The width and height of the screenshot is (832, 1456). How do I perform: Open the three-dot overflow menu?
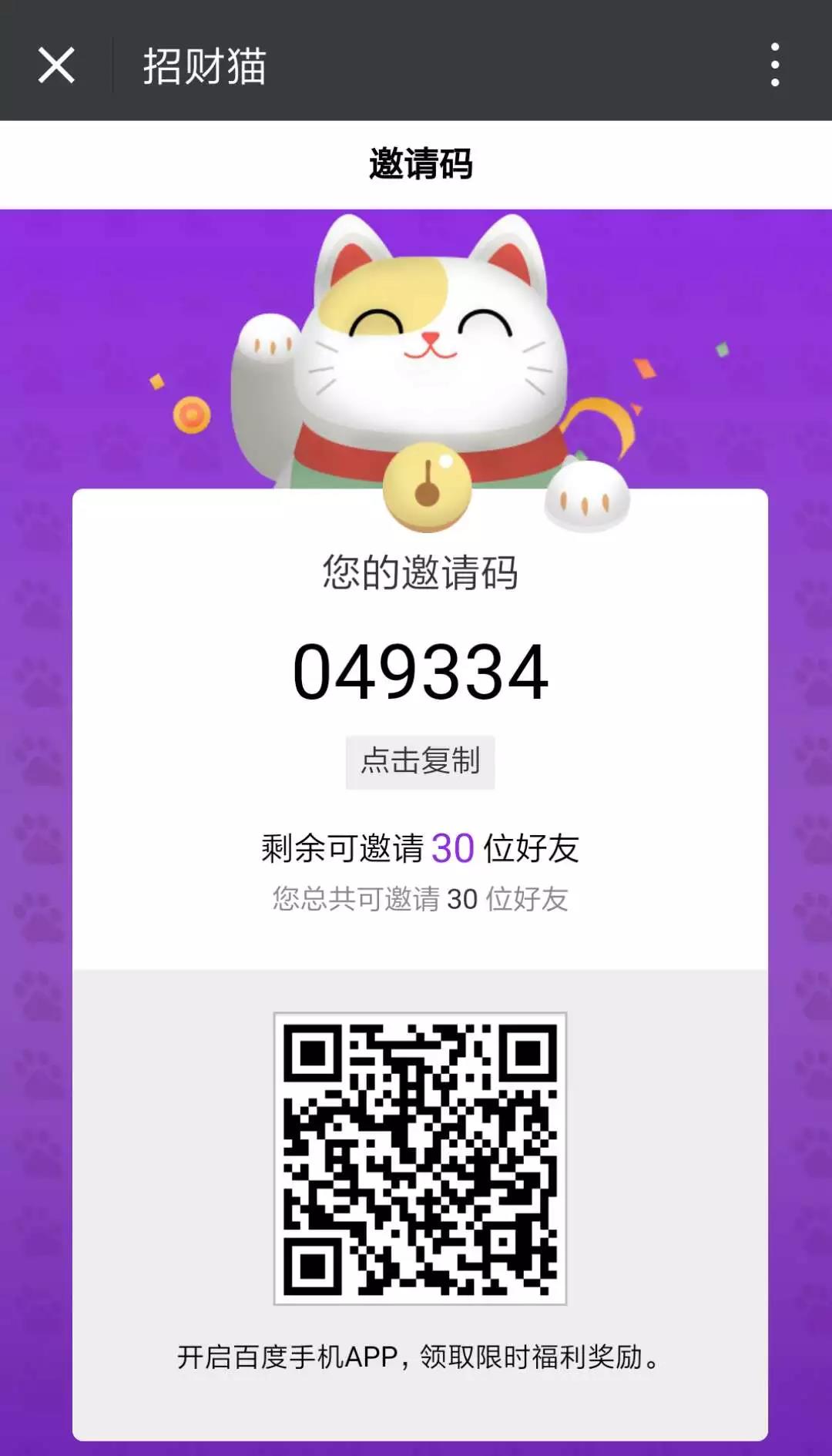(x=775, y=65)
